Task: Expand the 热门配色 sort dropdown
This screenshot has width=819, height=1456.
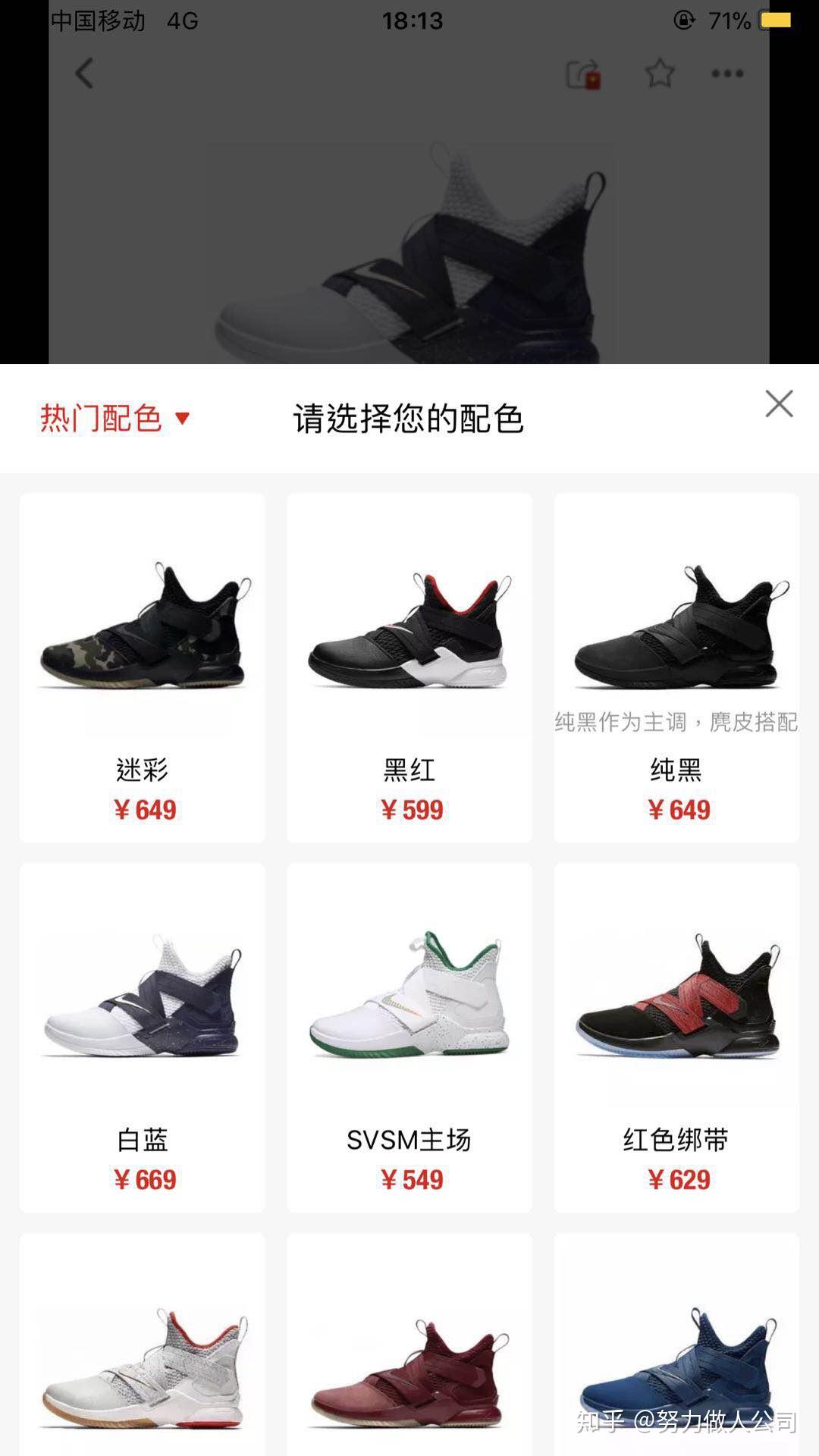Action: (115, 418)
